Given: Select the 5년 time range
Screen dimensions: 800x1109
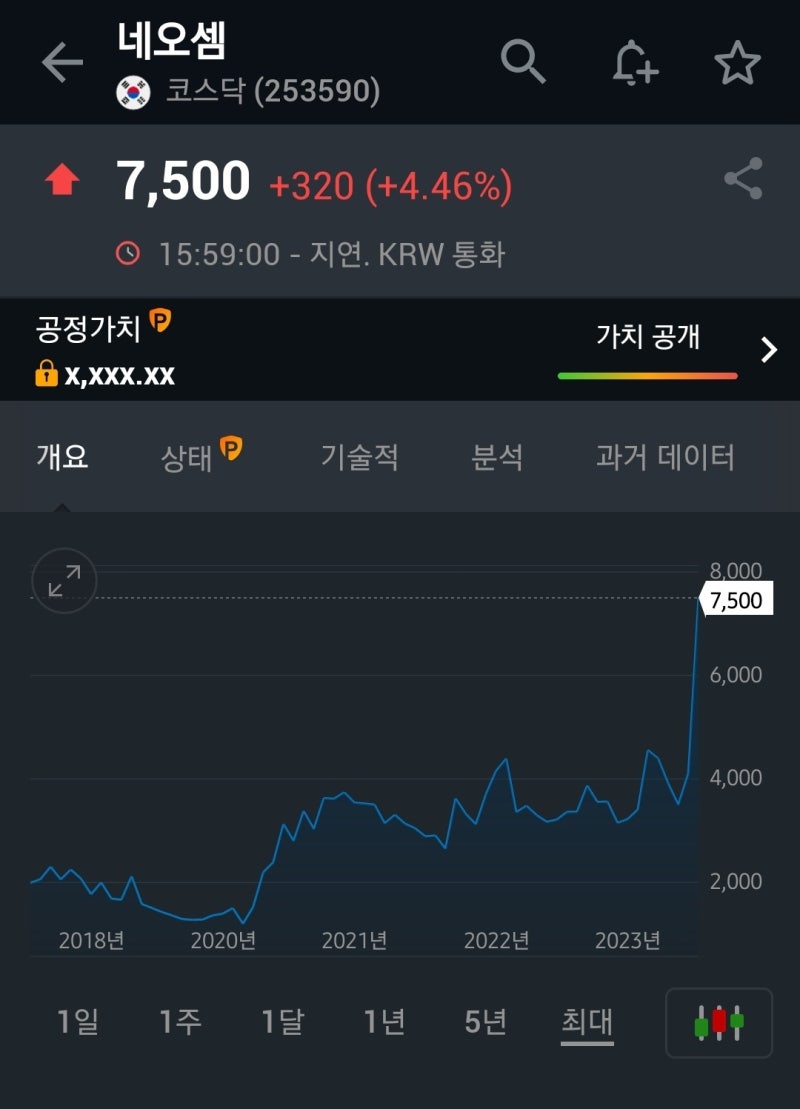Looking at the screenshot, I should [x=484, y=1023].
